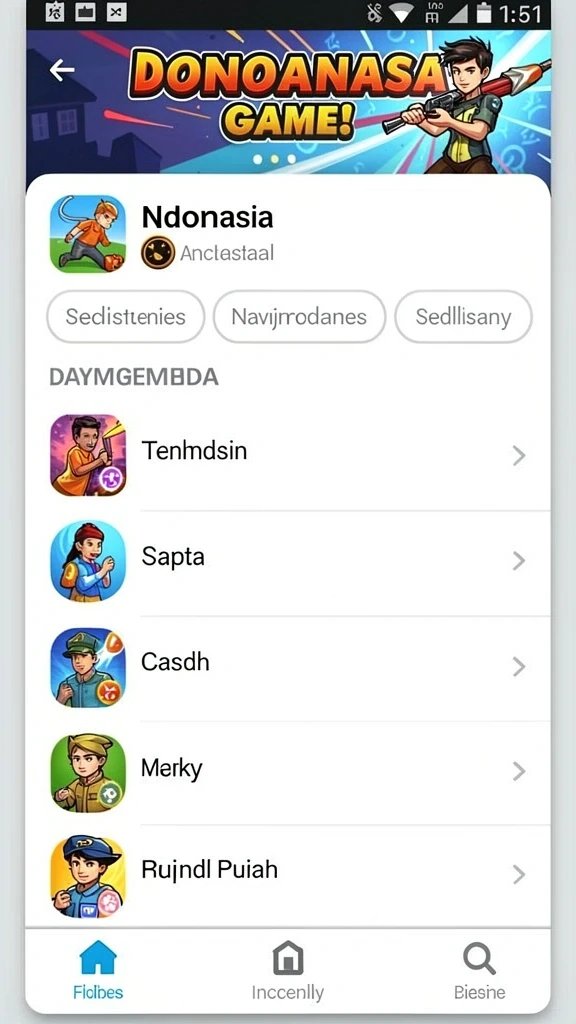576x1024 pixels.
Task: Open the Casdh game row
Action: (x=288, y=666)
